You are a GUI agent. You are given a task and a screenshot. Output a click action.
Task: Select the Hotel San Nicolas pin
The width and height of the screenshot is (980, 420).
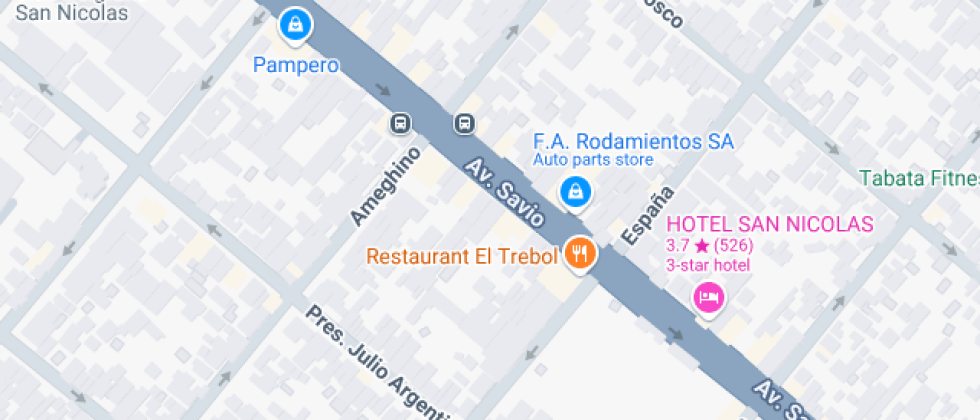(708, 298)
